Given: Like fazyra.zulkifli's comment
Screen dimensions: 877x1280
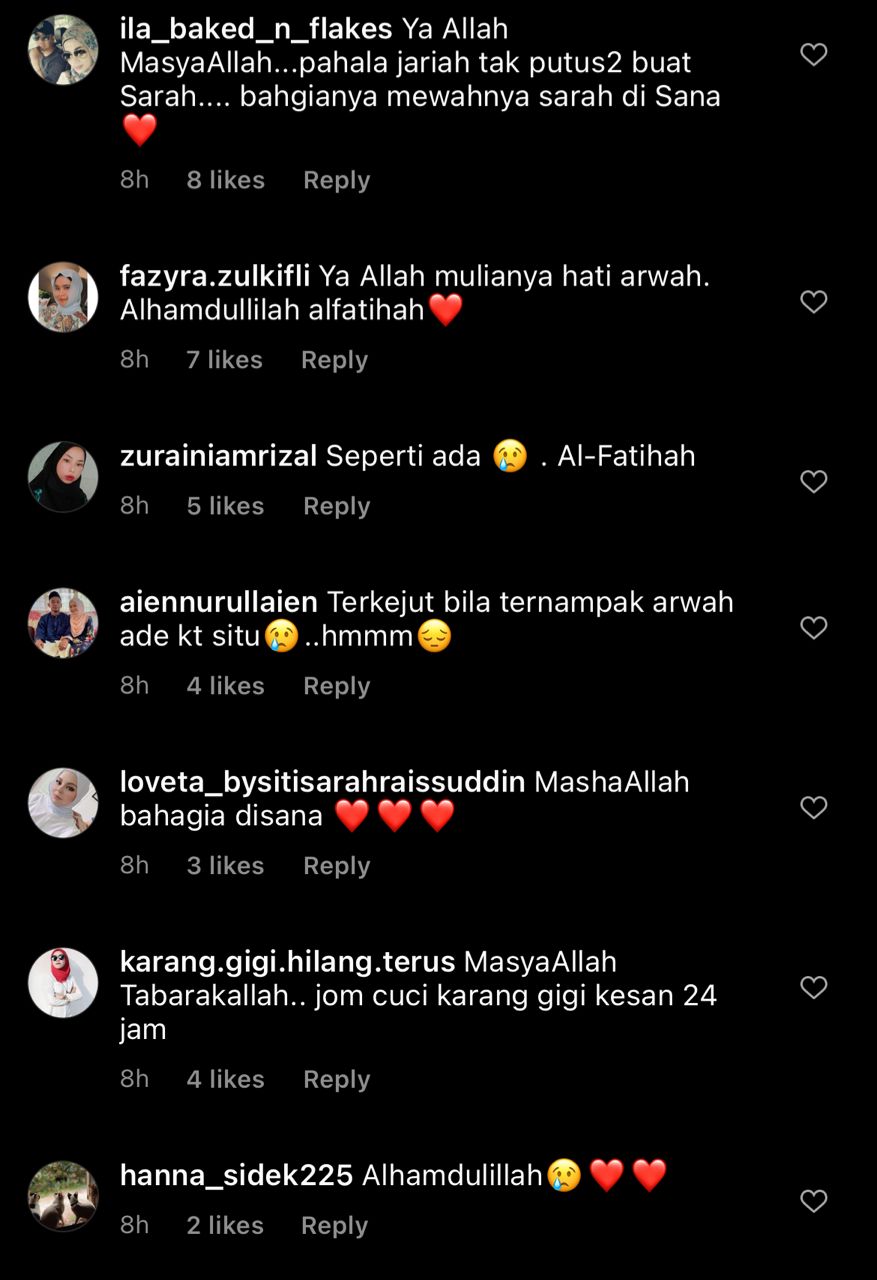Looking at the screenshot, I should (814, 301).
